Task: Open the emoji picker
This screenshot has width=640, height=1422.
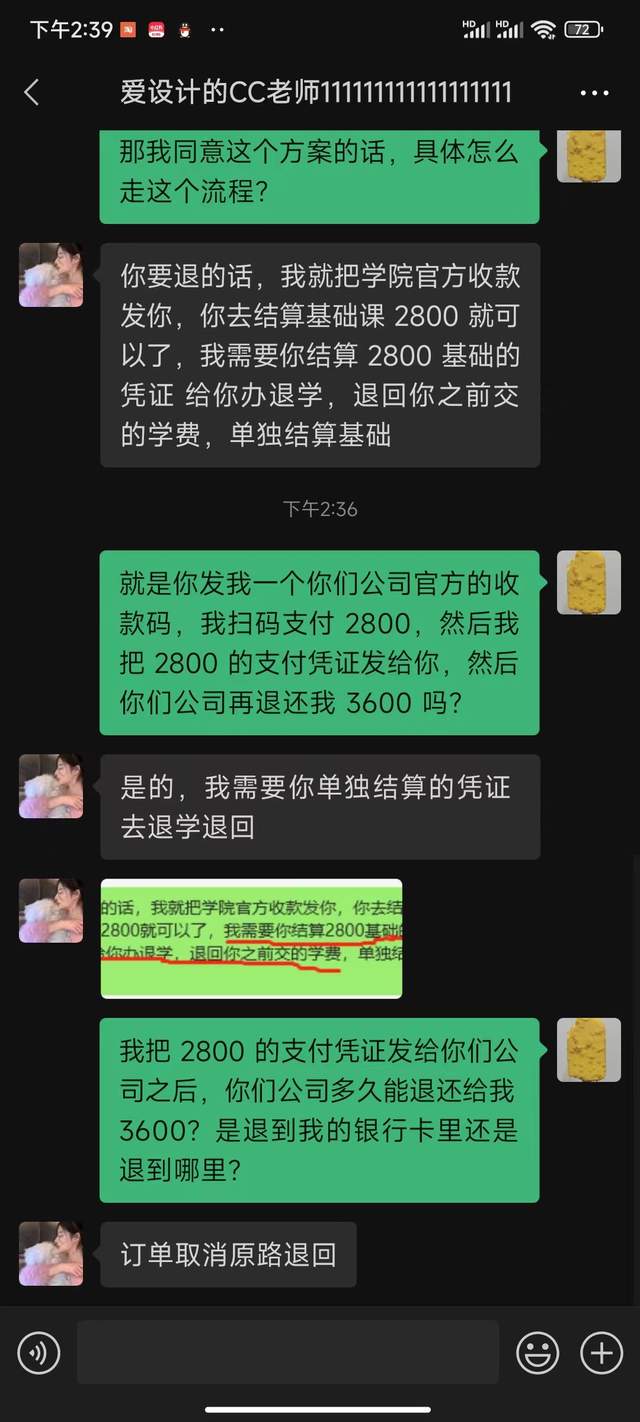Action: (x=537, y=1353)
